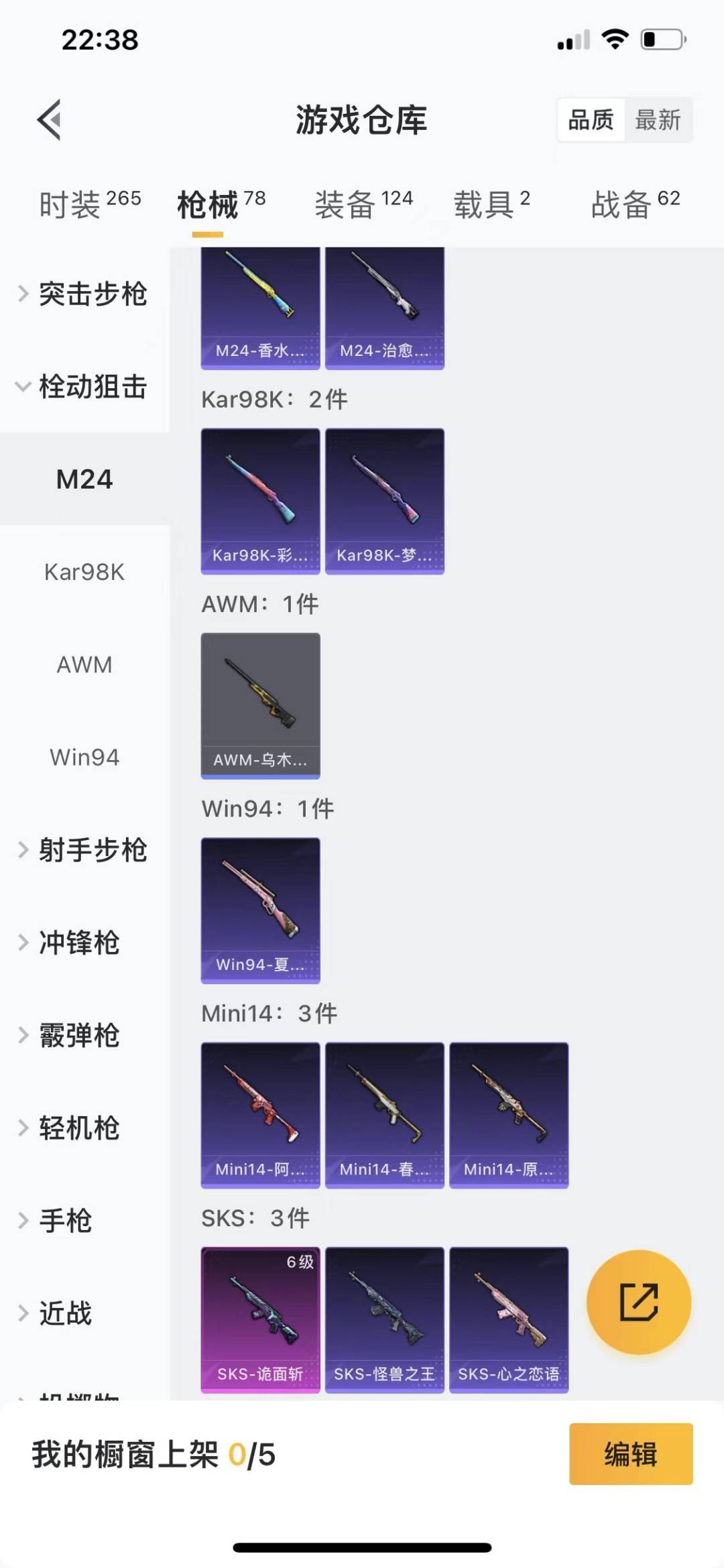Open the AWM-乌木 skin thumbnail
This screenshot has width=724, height=1568.
(260, 704)
